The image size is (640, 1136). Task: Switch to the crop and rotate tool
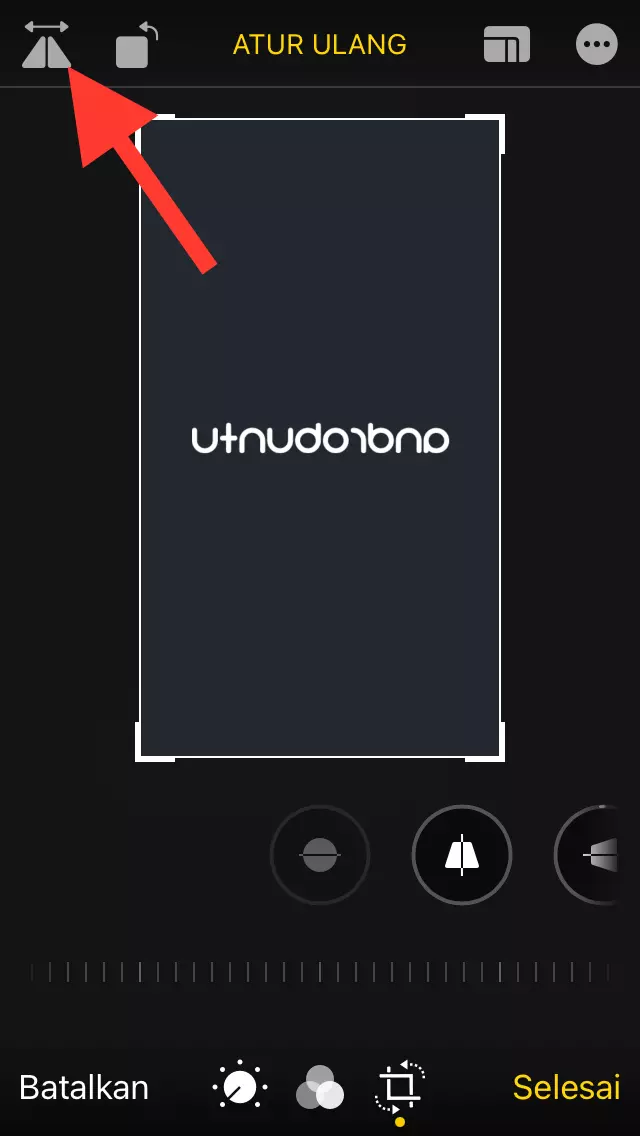[400, 1087]
